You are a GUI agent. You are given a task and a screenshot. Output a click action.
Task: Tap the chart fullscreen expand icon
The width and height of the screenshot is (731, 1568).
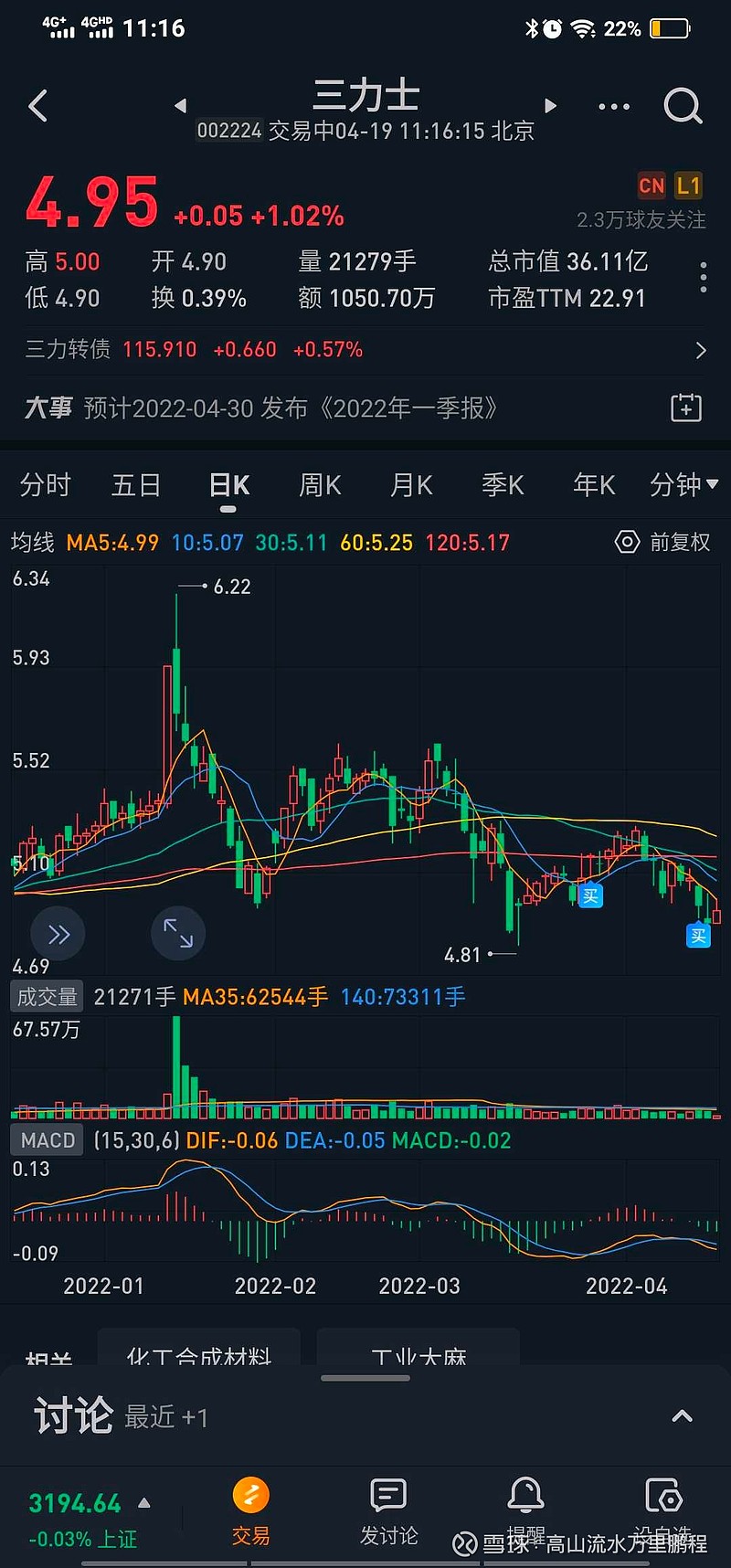tap(178, 933)
